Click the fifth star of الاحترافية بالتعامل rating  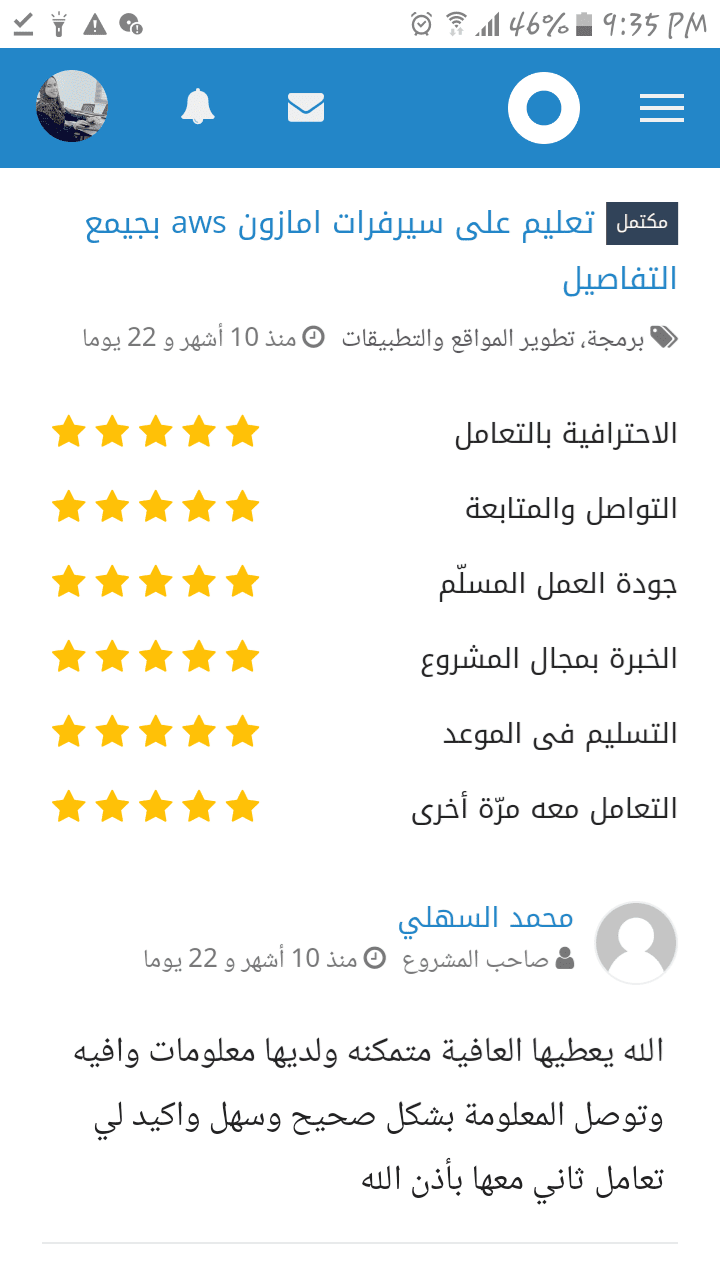[x=68, y=431]
